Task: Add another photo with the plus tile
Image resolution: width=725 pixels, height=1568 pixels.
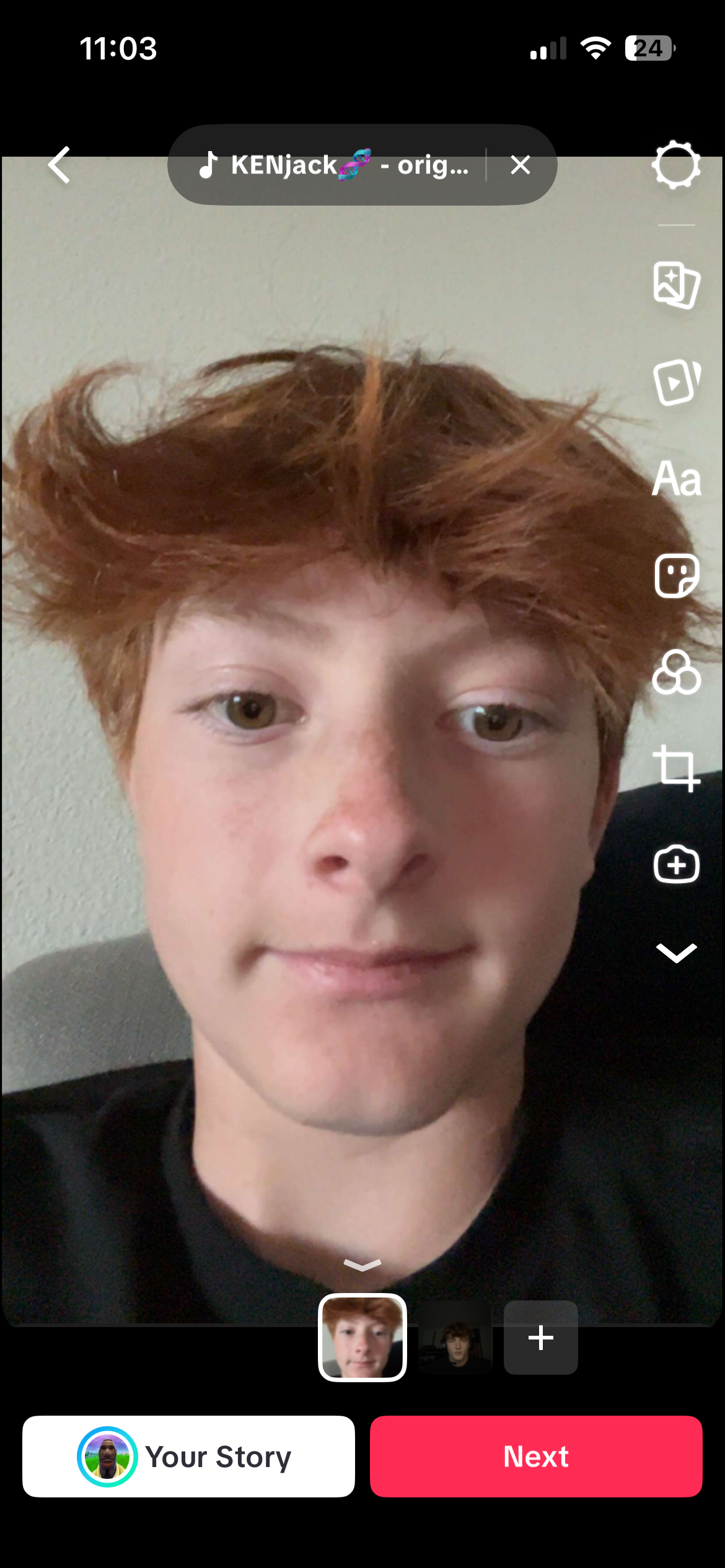Action: click(540, 1338)
